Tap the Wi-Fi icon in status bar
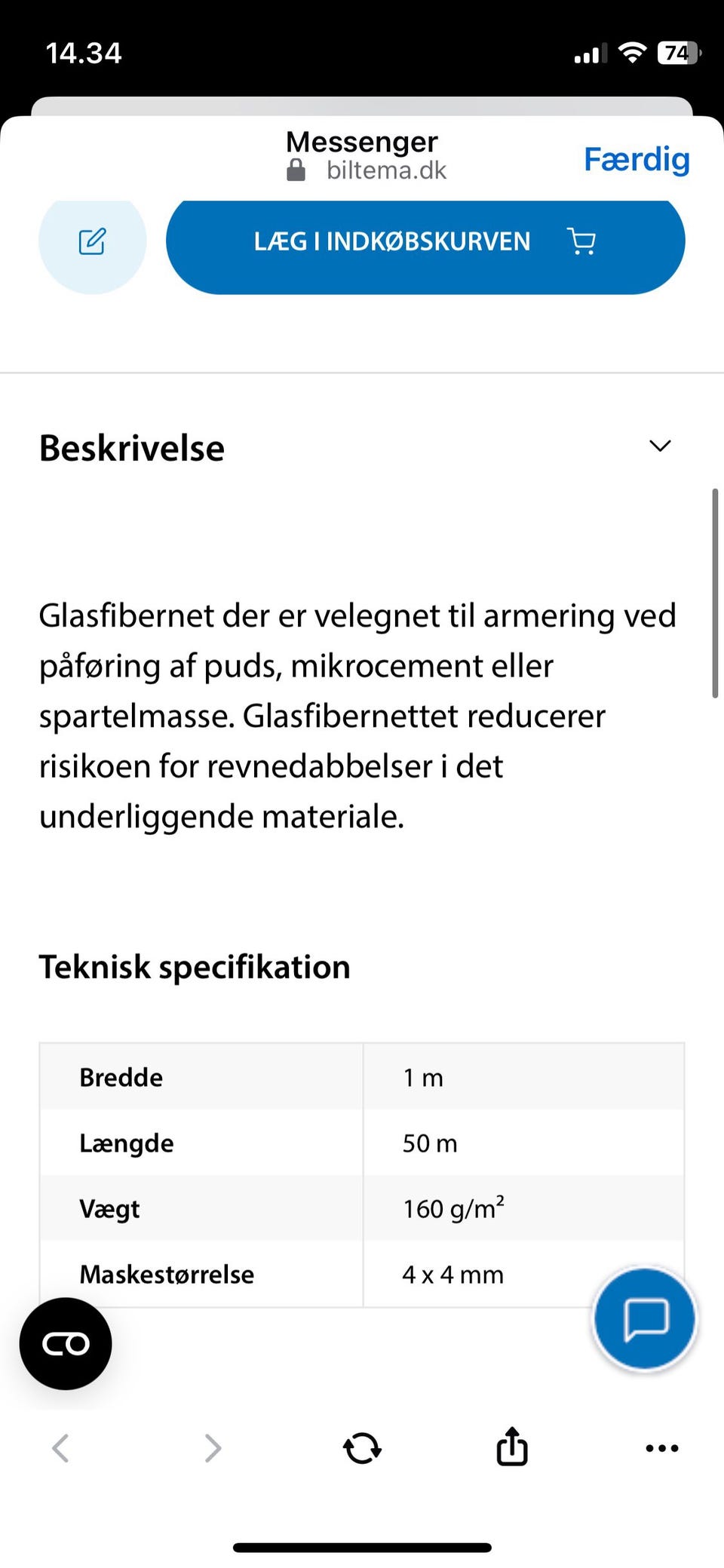 tap(632, 51)
